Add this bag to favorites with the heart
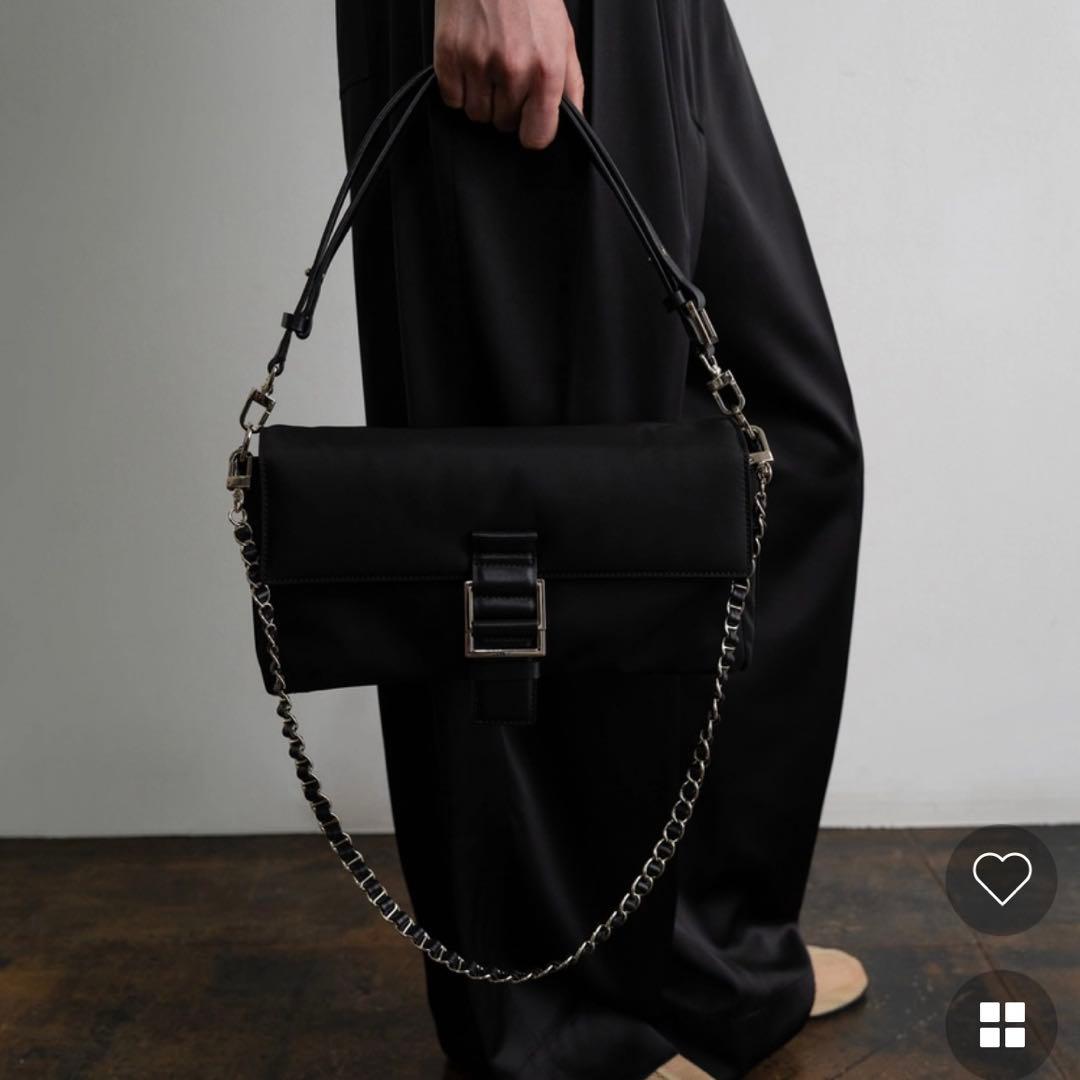Screen dimensions: 1080x1080 click(x=1001, y=880)
